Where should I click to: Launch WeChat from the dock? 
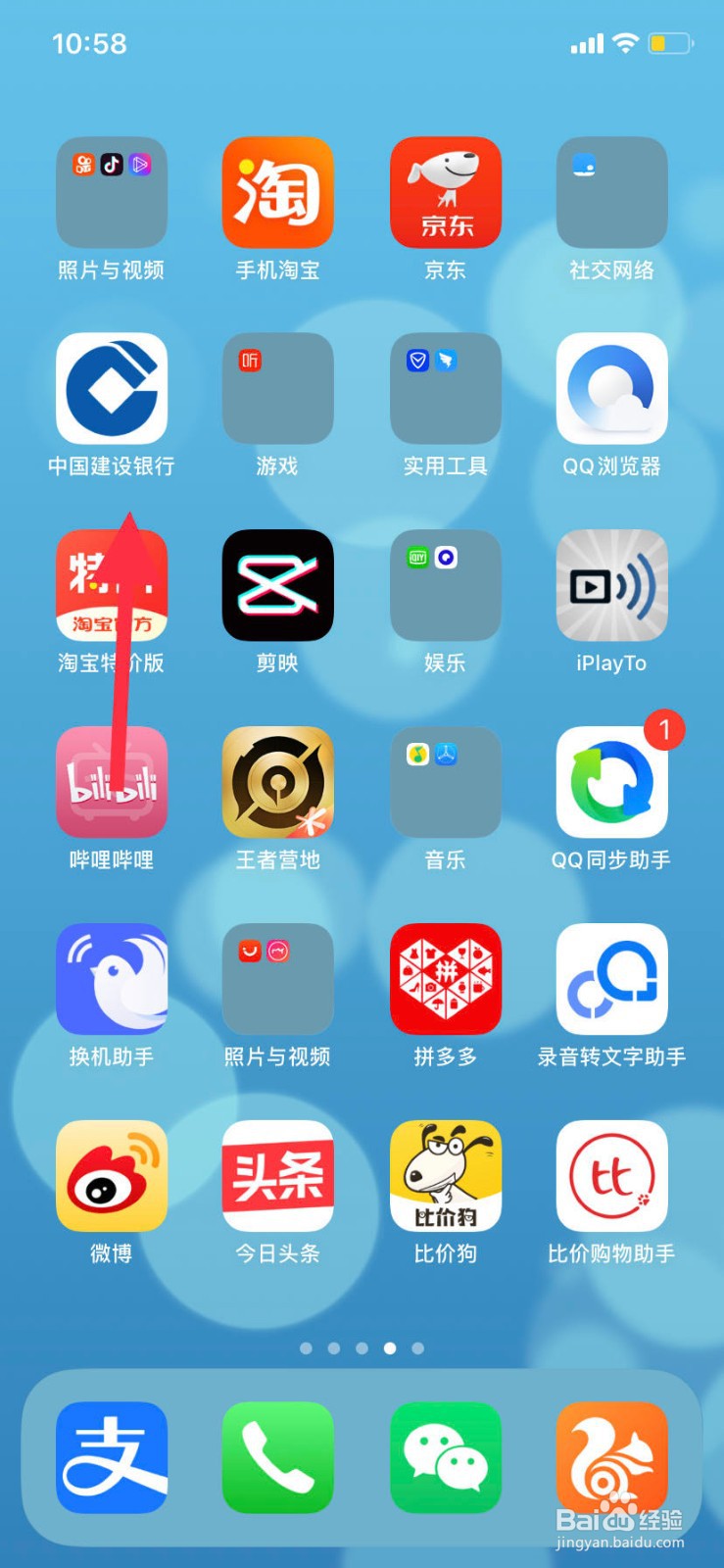pos(445,1456)
